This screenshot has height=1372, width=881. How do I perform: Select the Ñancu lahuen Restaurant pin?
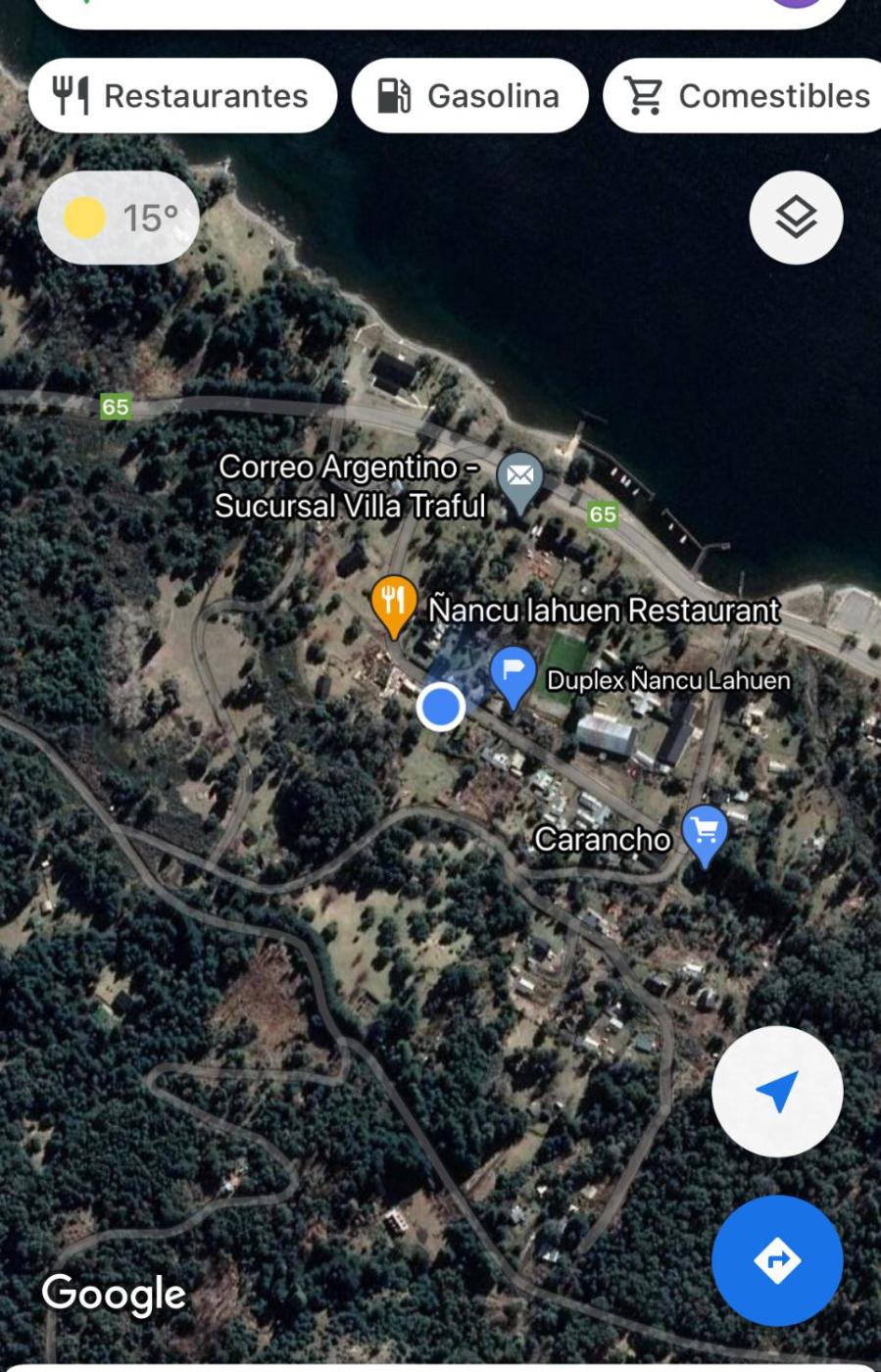[x=394, y=601]
